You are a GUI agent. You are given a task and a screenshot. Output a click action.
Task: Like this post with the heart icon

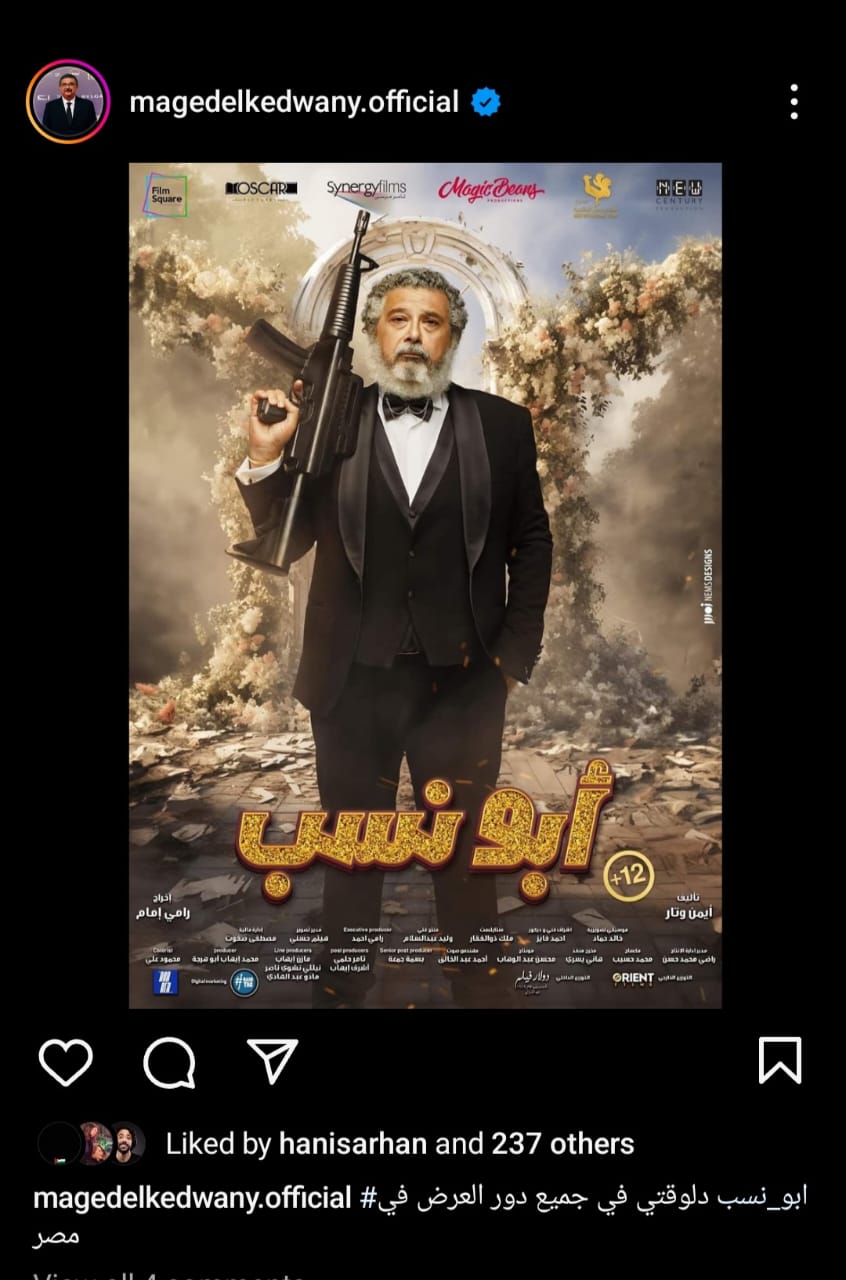(x=66, y=1061)
